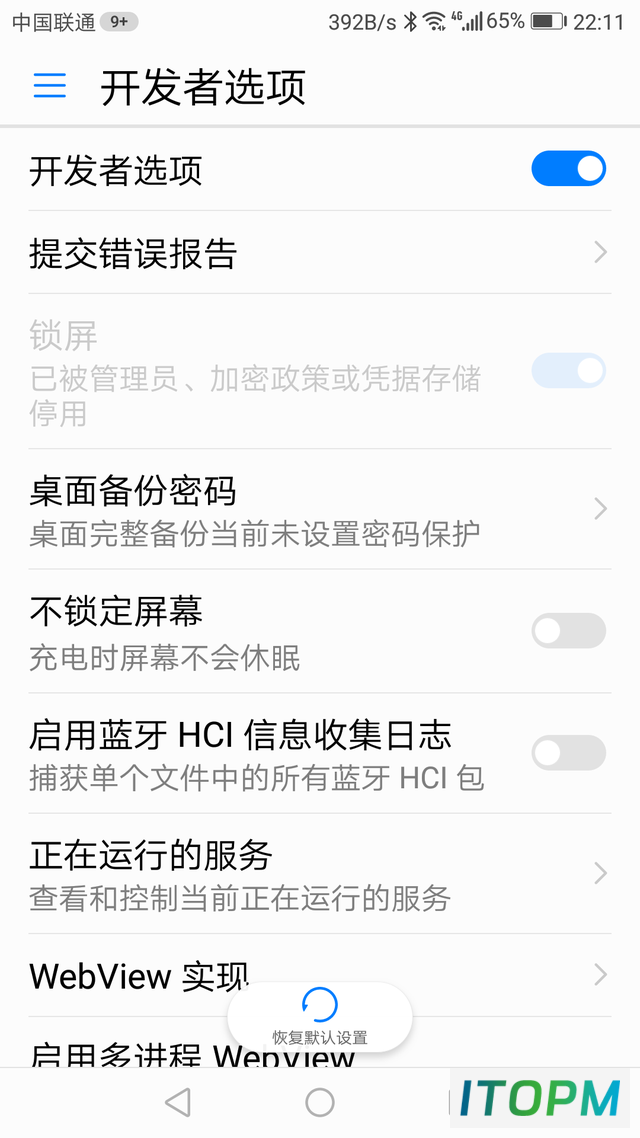The height and width of the screenshot is (1138, 640).
Task: Go to home screen via home button
Action: (320, 1102)
